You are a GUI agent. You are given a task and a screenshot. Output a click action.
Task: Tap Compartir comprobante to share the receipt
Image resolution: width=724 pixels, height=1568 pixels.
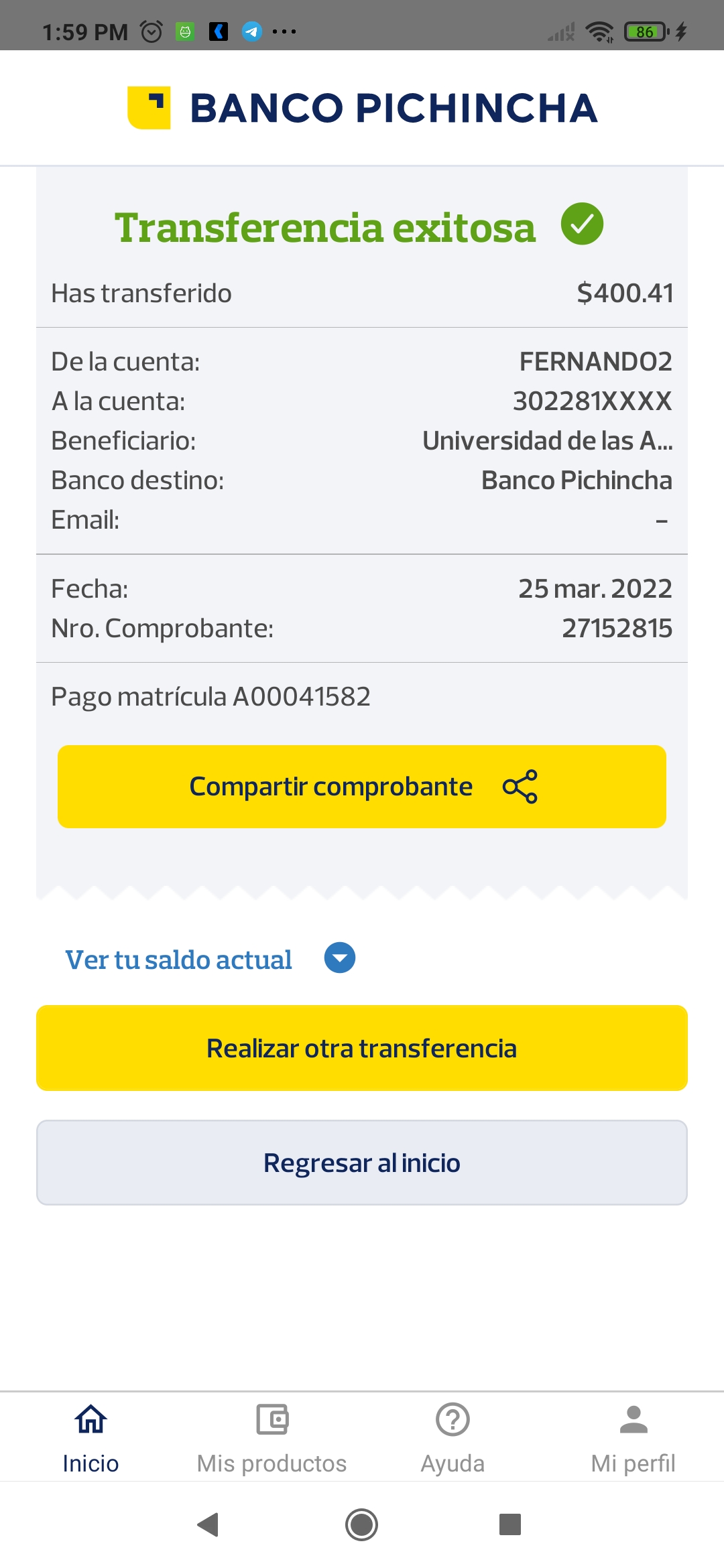pyautogui.click(x=362, y=787)
